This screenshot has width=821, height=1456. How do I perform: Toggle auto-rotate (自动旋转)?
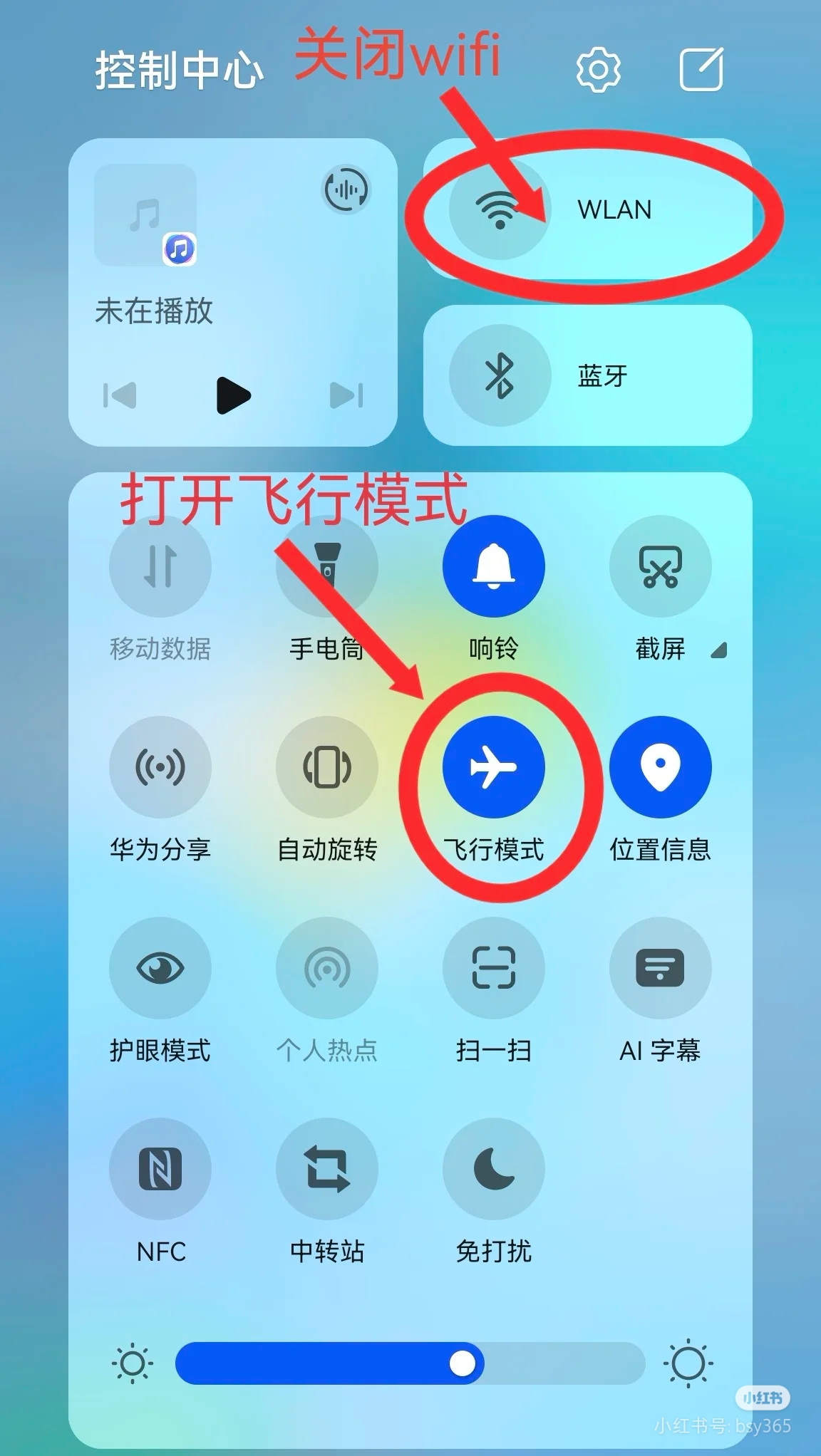327,767
